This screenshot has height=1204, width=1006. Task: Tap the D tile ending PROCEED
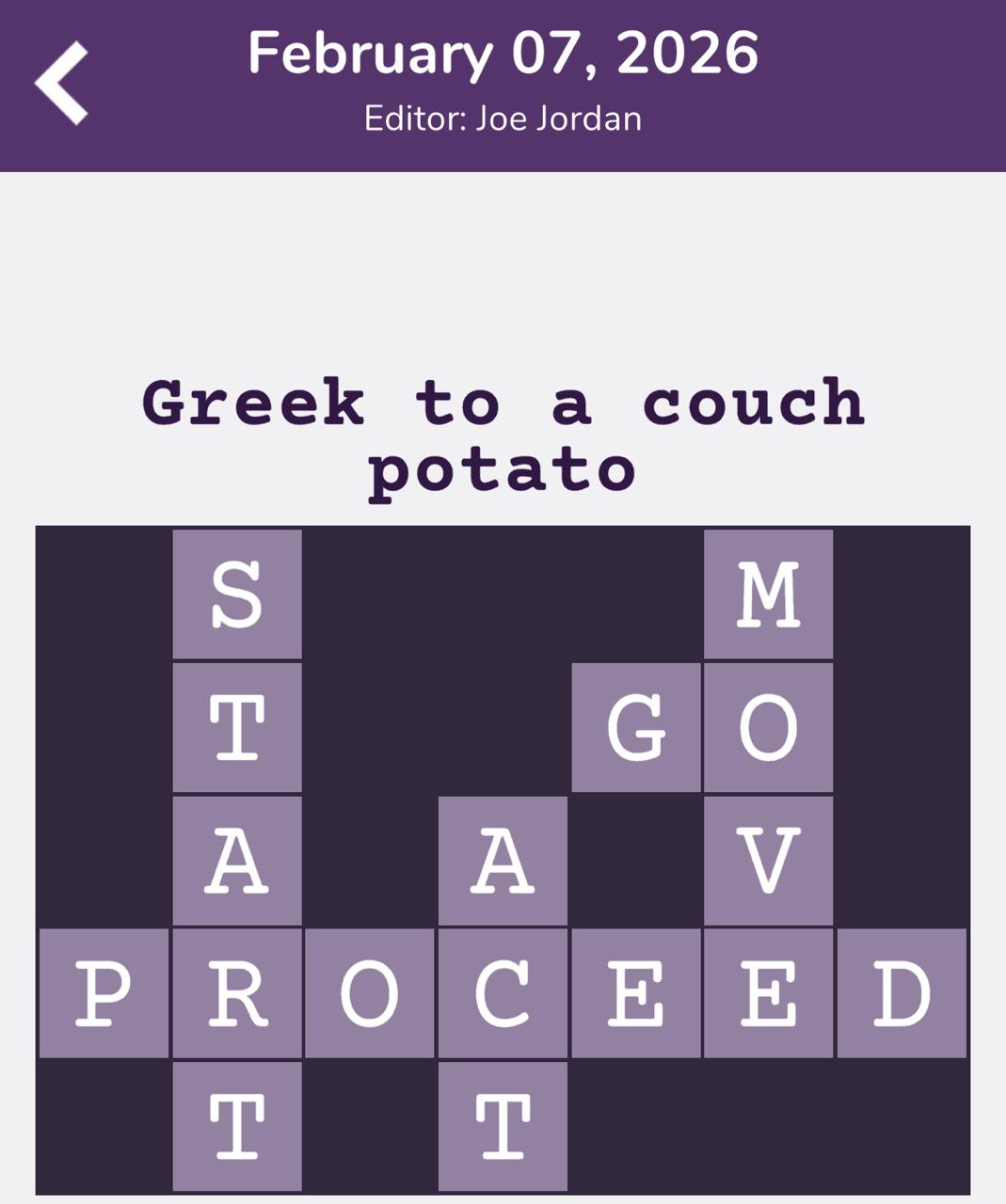(x=902, y=993)
